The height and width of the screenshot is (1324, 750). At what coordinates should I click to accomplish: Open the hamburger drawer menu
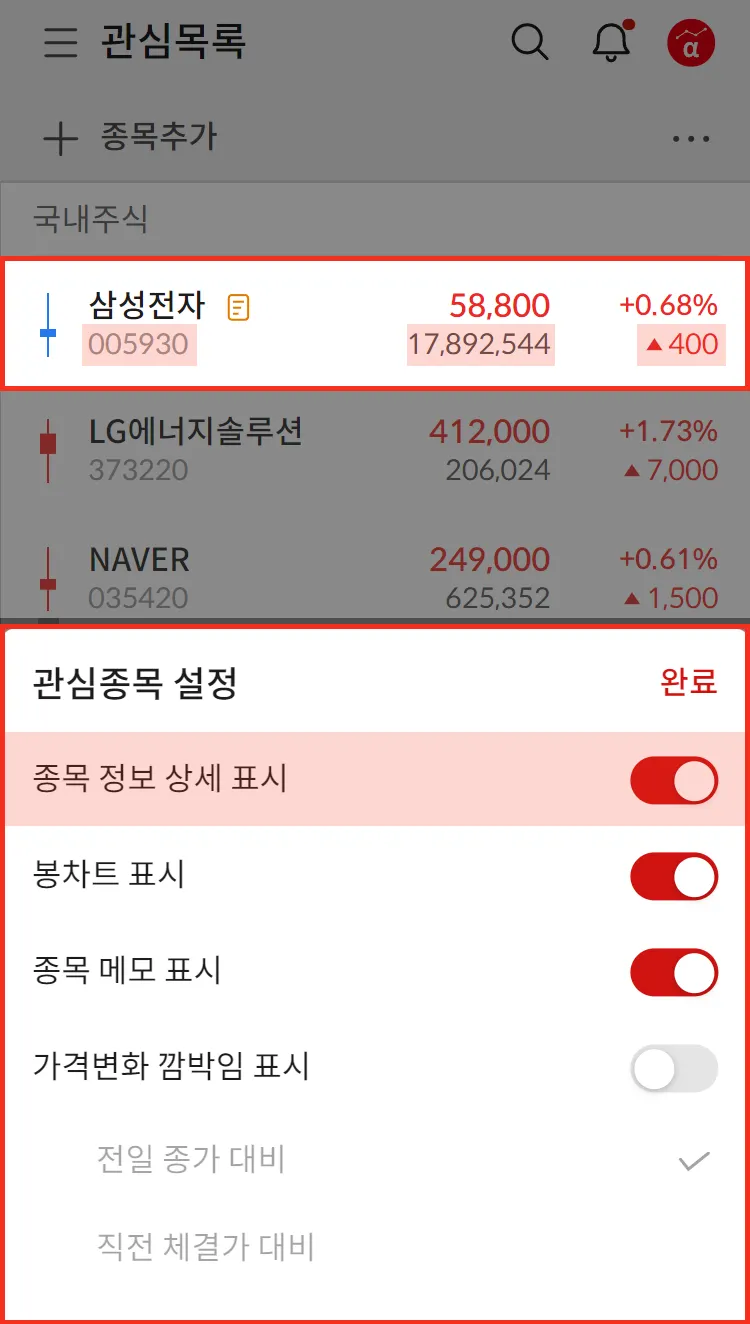(x=61, y=43)
